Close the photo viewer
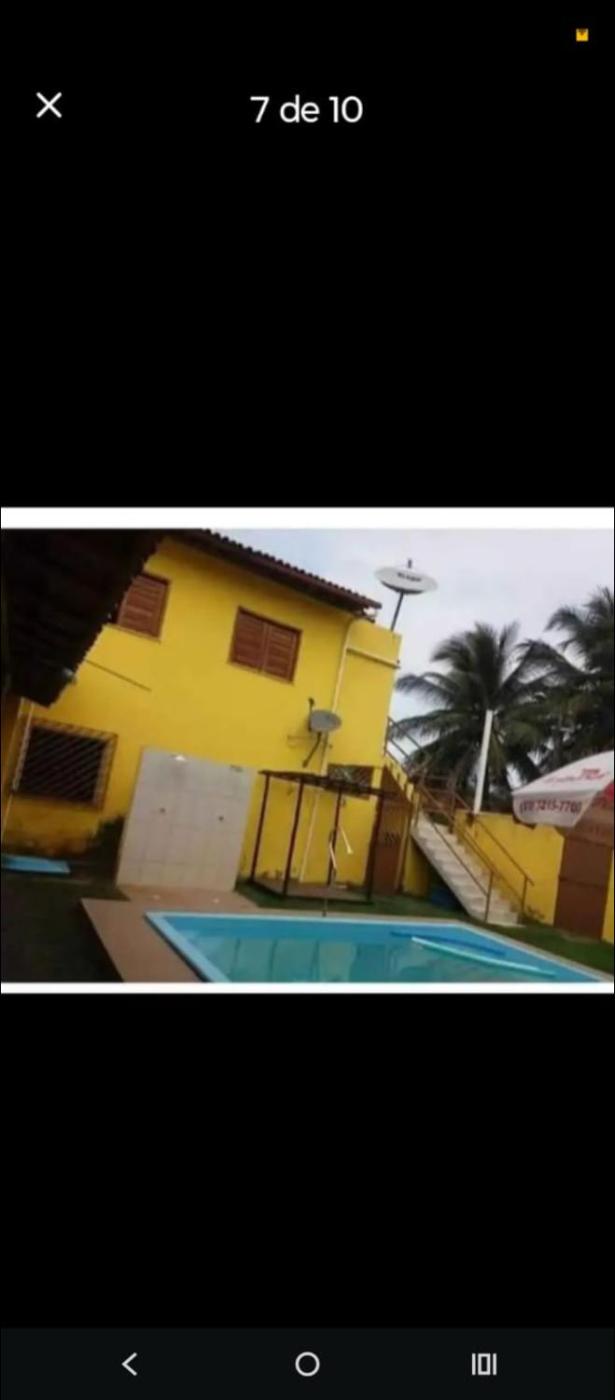Screen dimensions: 615x1400 49,106
